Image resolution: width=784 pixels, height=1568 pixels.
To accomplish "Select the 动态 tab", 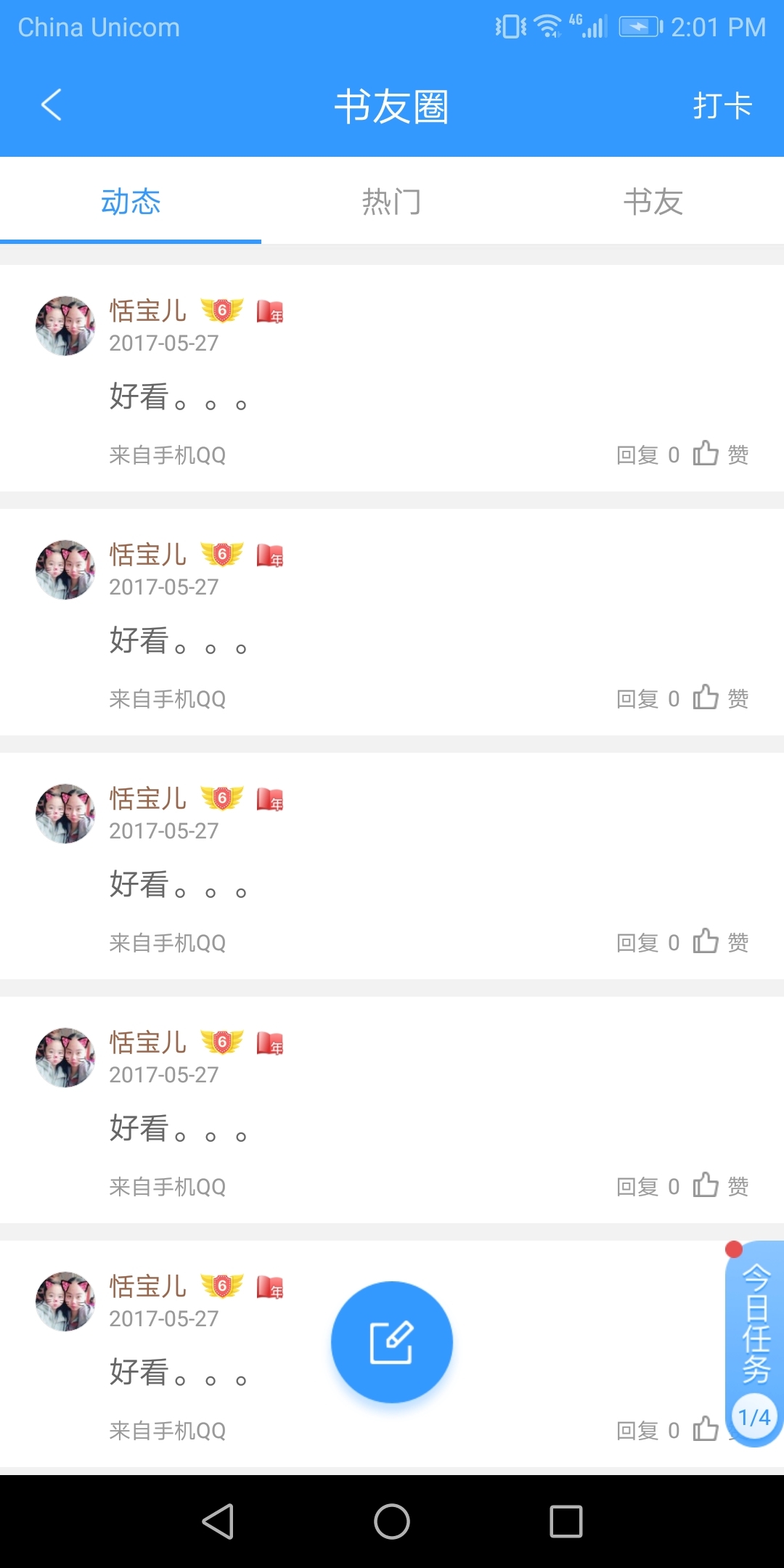I will point(131,202).
